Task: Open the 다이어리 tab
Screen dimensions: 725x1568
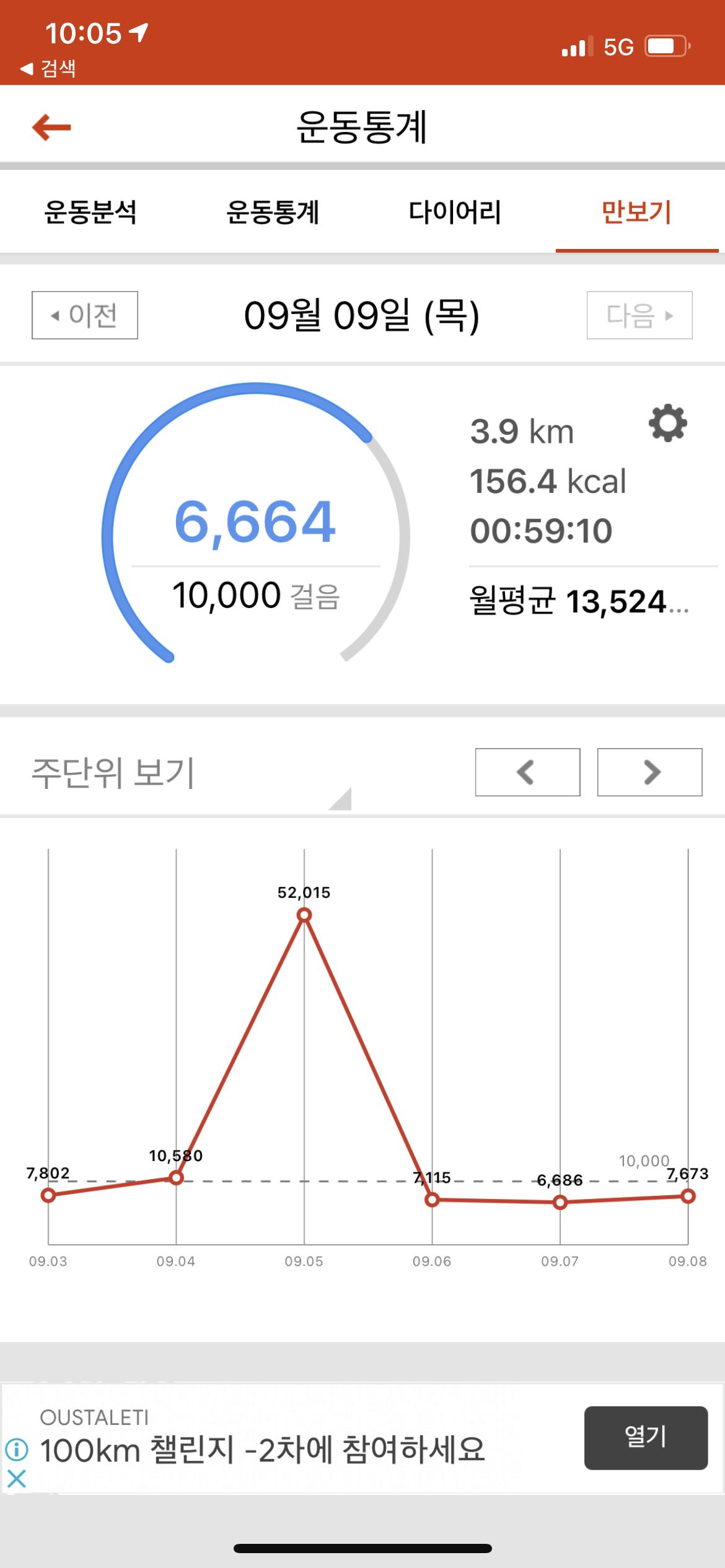Action: coord(455,212)
